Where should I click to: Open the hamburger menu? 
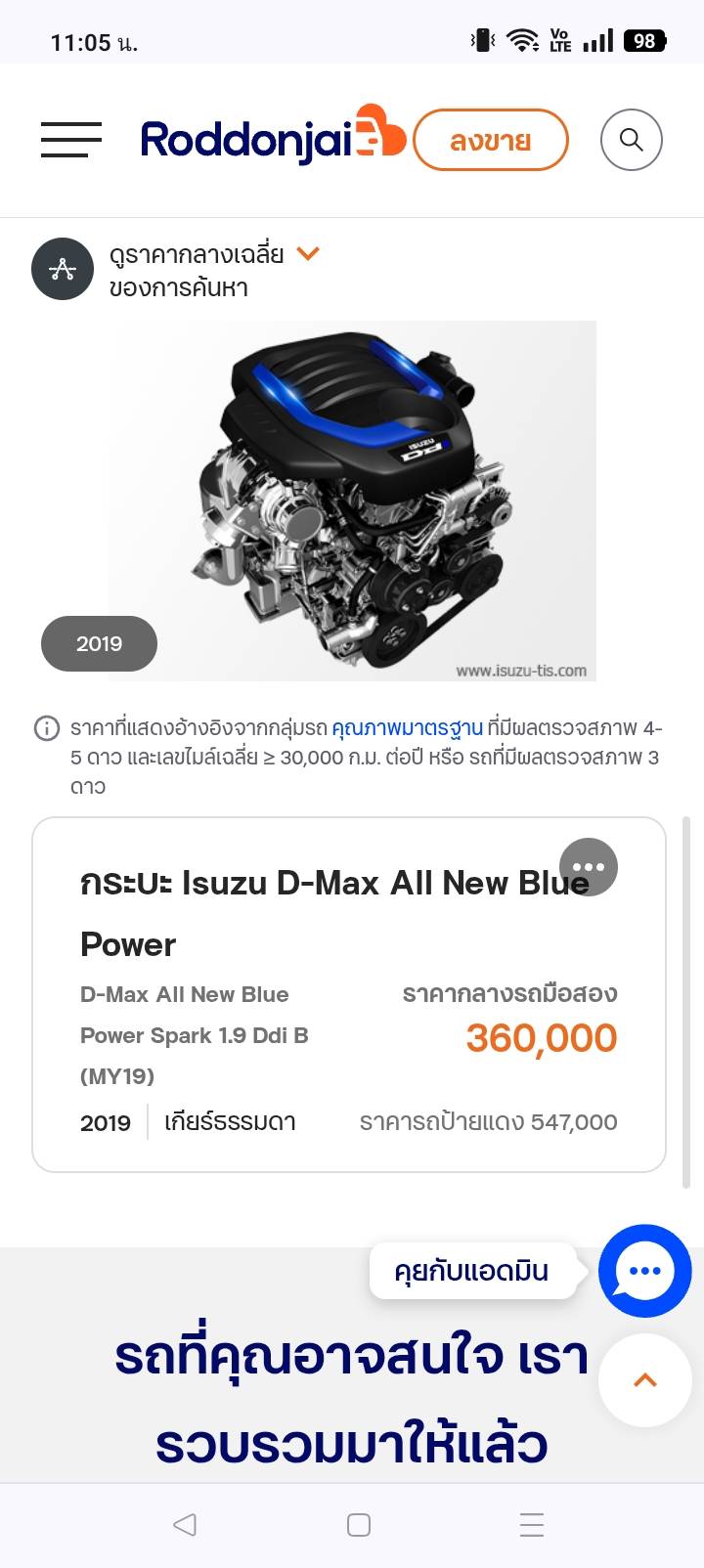(x=70, y=140)
